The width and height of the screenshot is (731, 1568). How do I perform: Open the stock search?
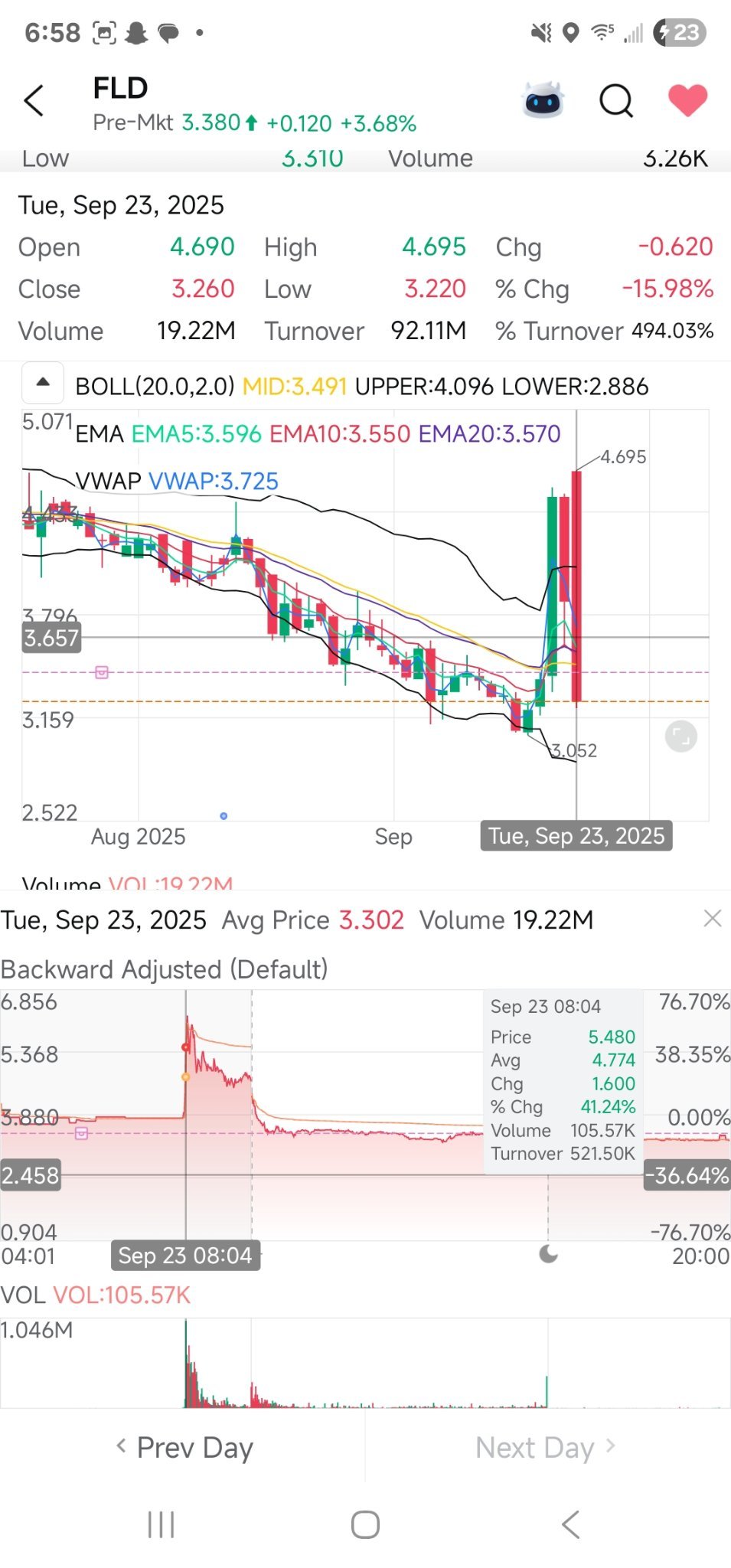(x=615, y=100)
